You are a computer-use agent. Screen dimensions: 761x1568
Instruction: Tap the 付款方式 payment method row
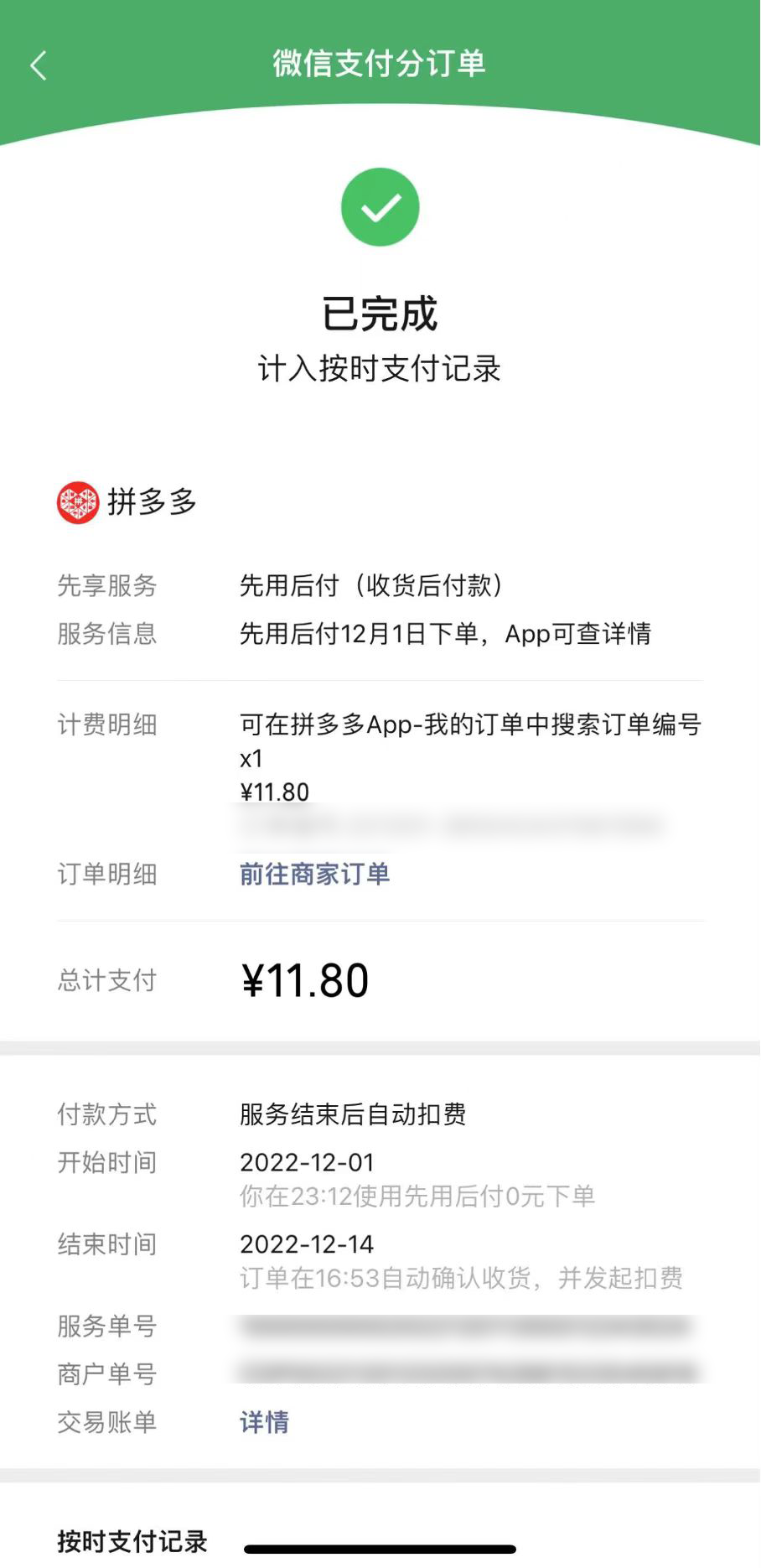(x=107, y=1115)
